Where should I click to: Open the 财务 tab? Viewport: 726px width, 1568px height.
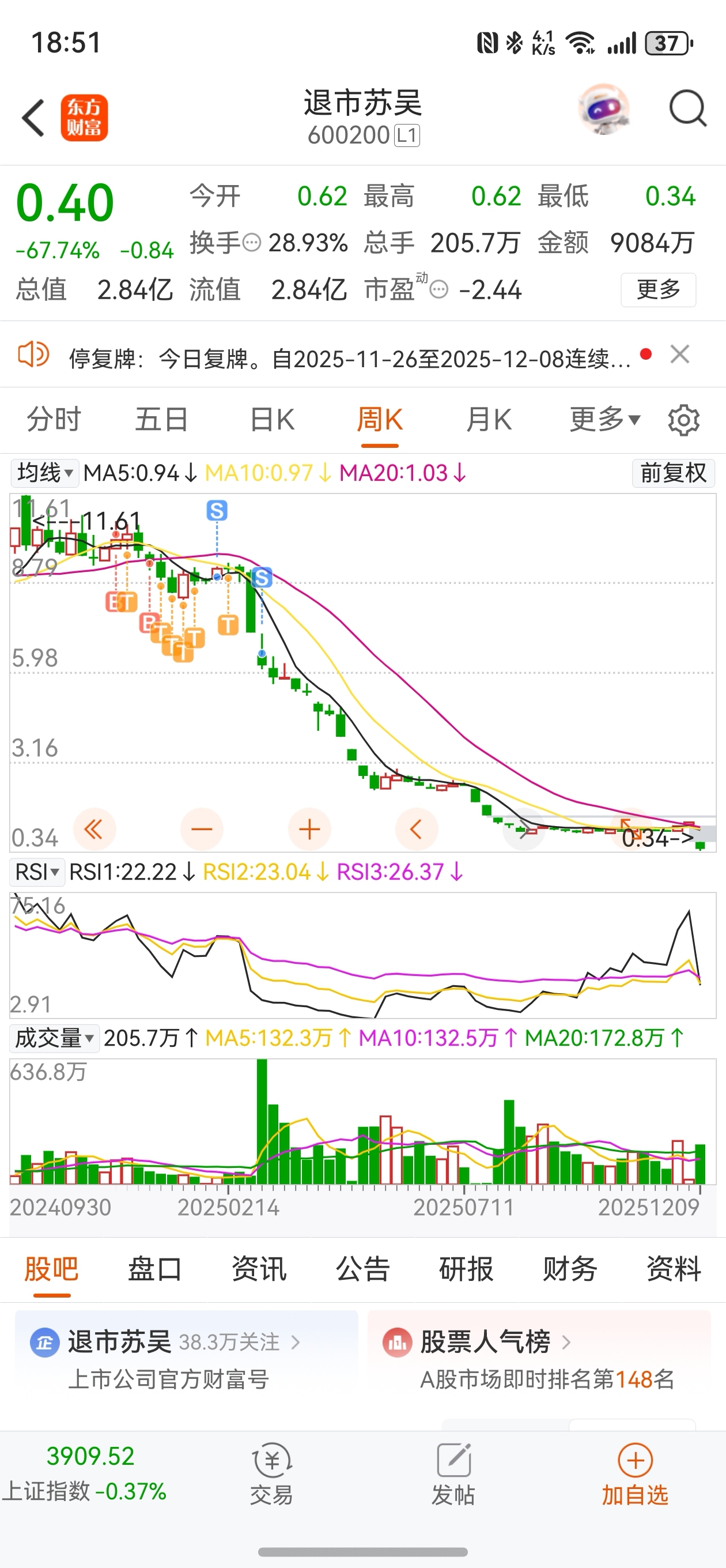coord(570,1269)
